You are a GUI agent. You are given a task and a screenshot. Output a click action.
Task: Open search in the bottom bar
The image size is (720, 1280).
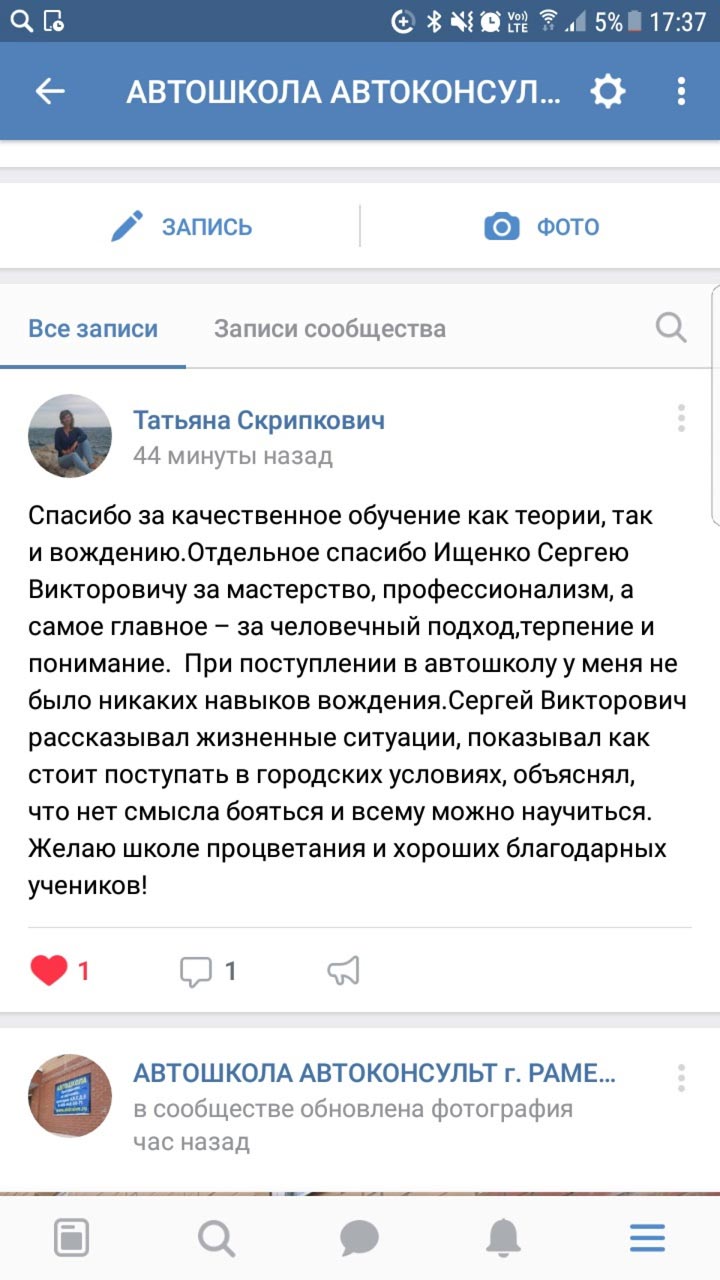pos(215,1239)
